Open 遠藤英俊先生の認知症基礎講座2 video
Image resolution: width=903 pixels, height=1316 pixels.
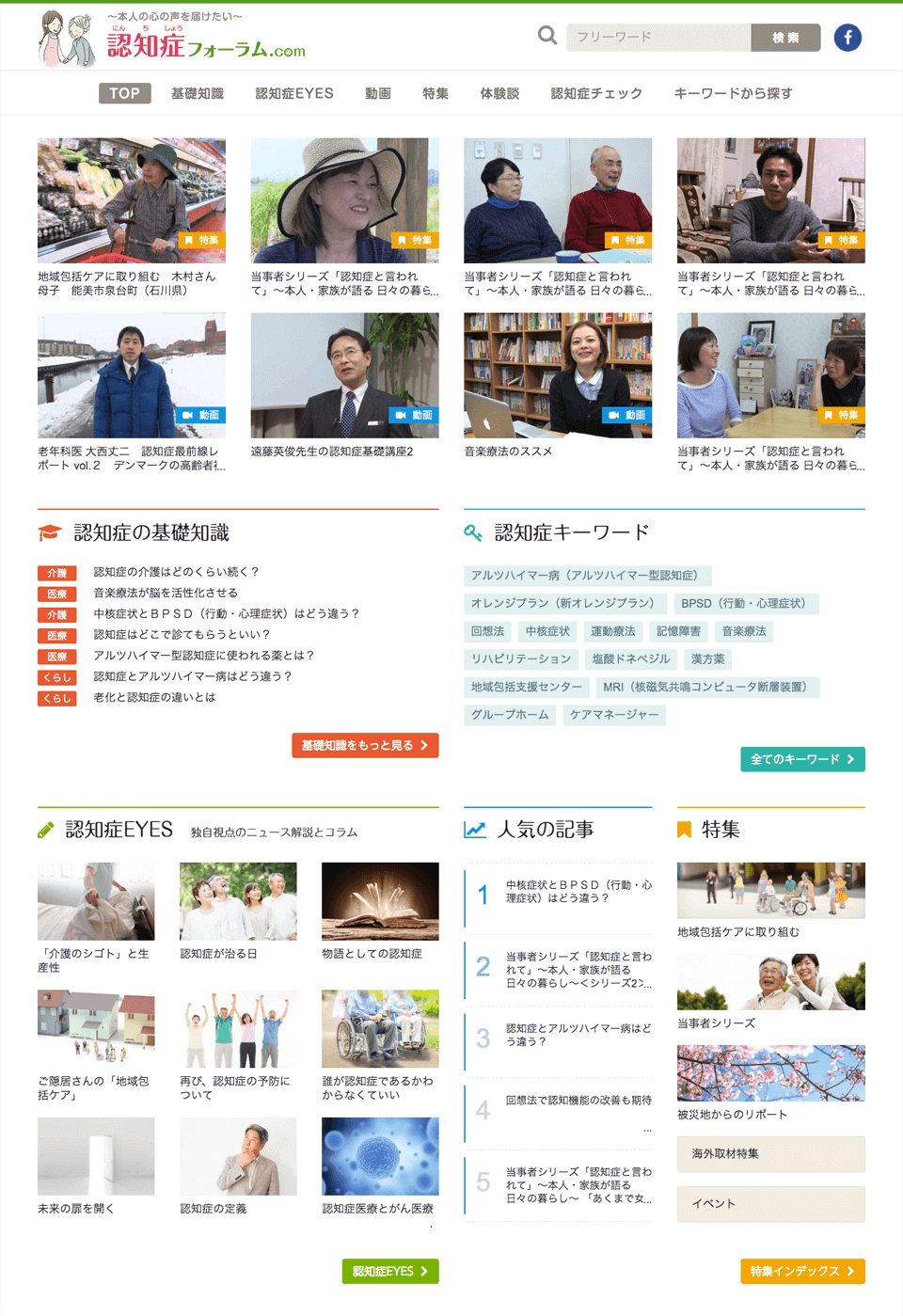[x=344, y=376]
